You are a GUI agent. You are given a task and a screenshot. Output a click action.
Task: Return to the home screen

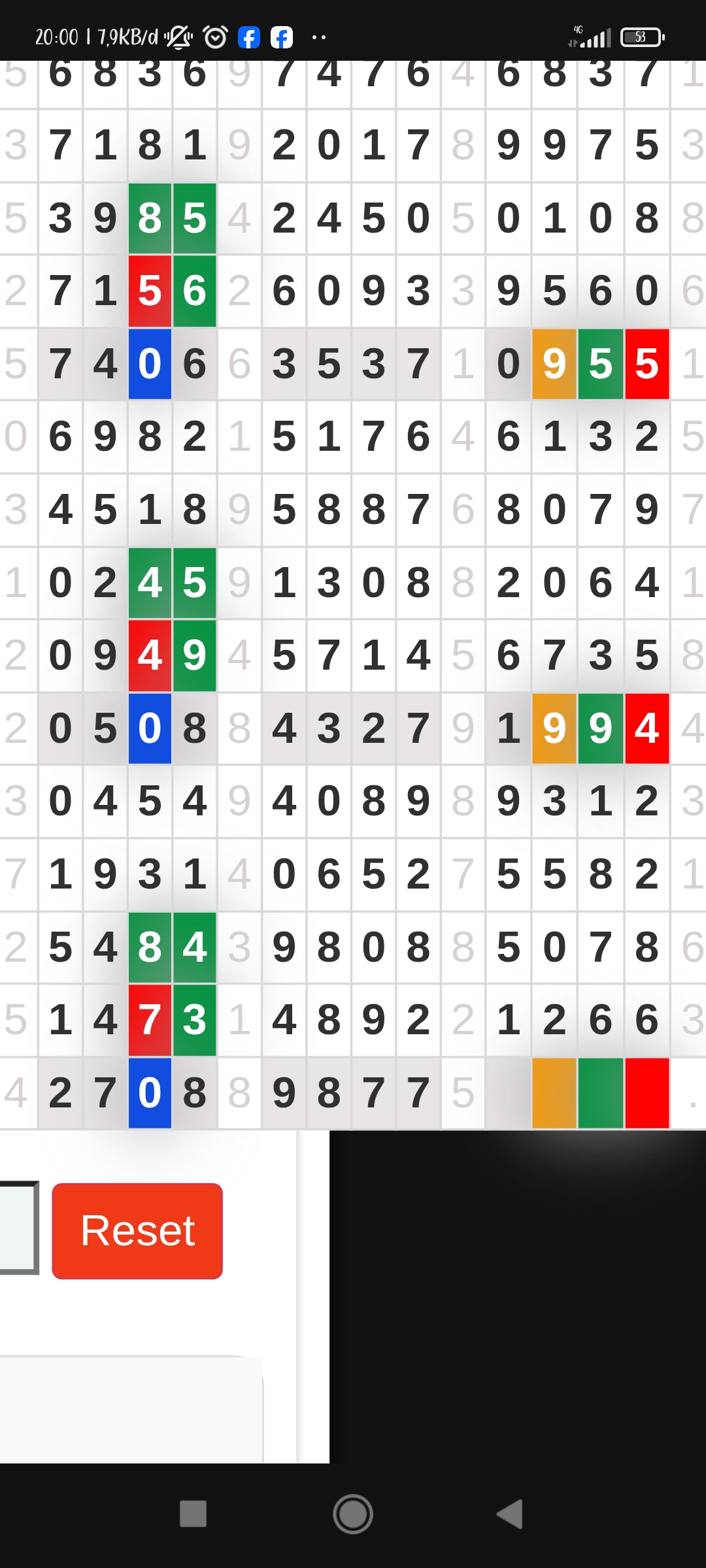(353, 1514)
